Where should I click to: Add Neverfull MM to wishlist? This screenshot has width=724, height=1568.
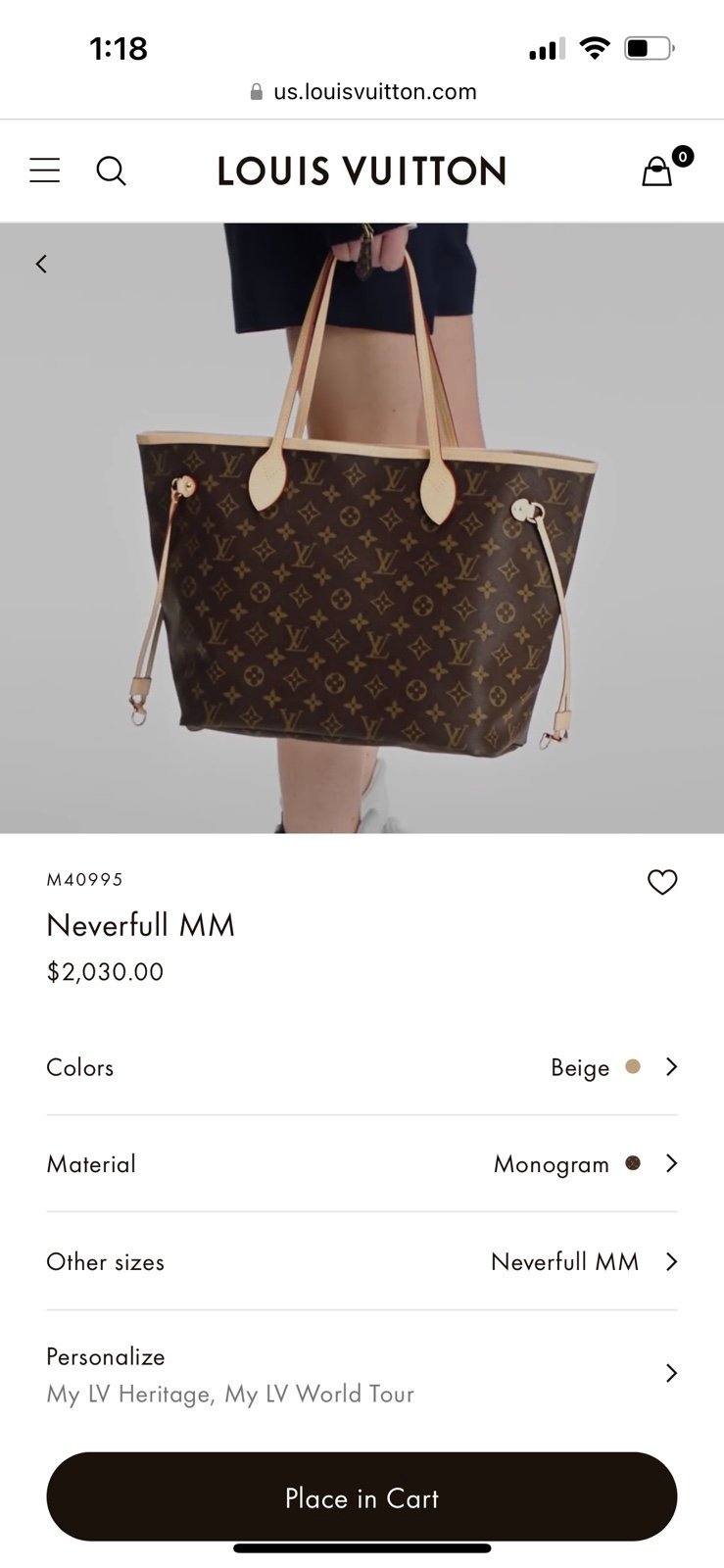662,882
